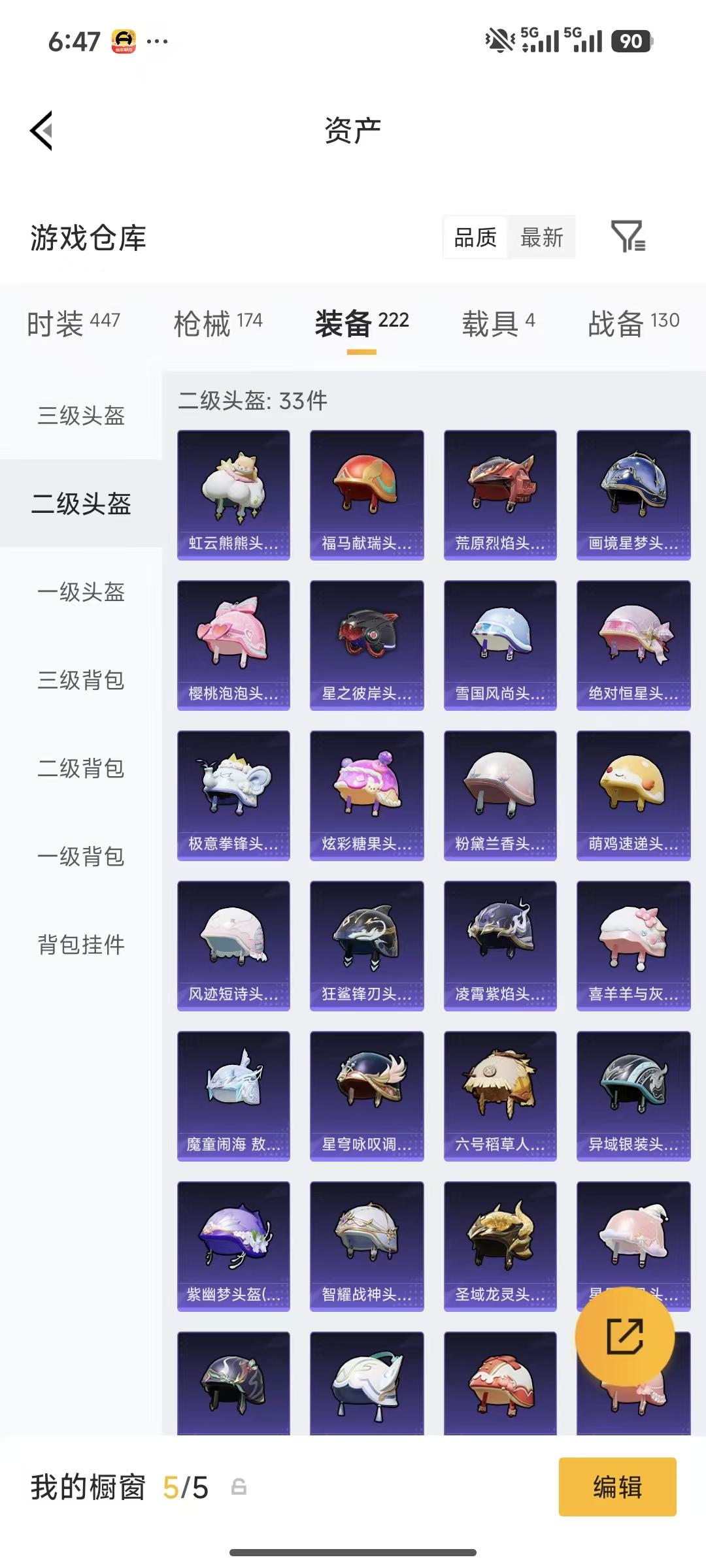
Task: Select 三级头盔 in the side list
Action: tap(81, 416)
